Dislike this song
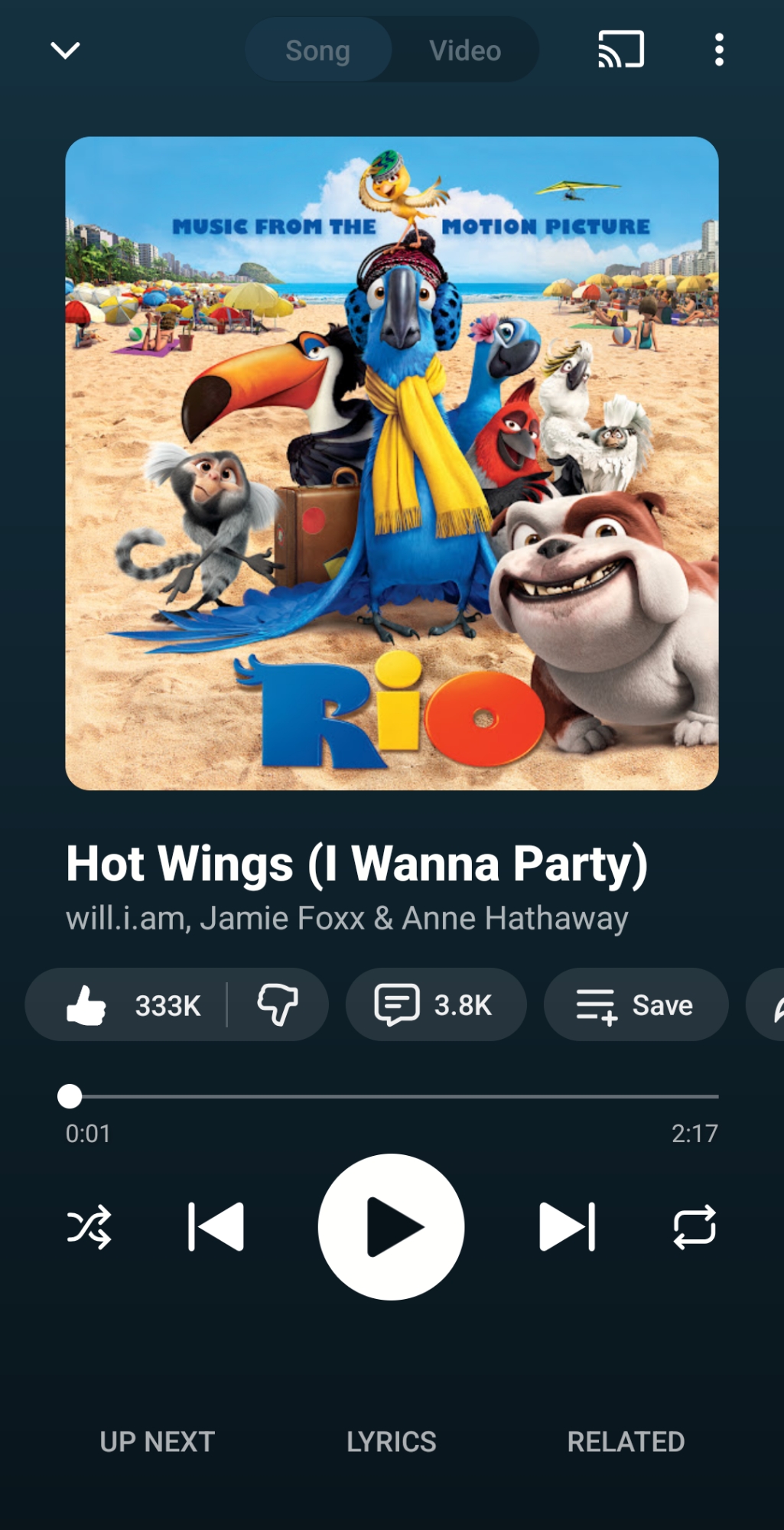The height and width of the screenshot is (1530, 784). click(x=277, y=1004)
